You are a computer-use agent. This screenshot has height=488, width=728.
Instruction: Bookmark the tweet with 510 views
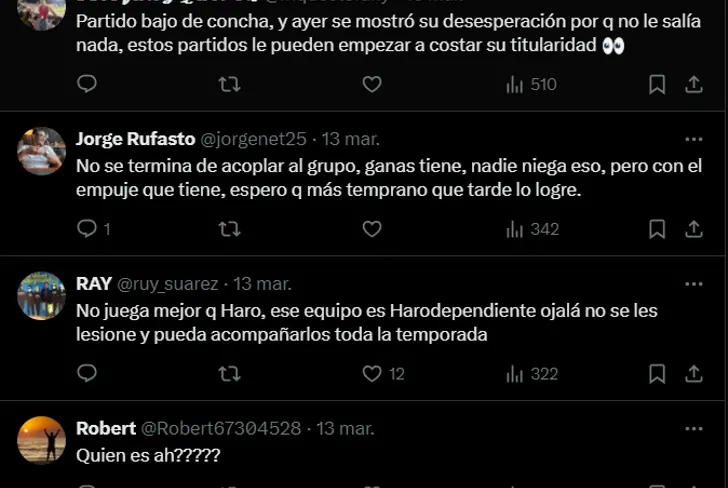(657, 85)
